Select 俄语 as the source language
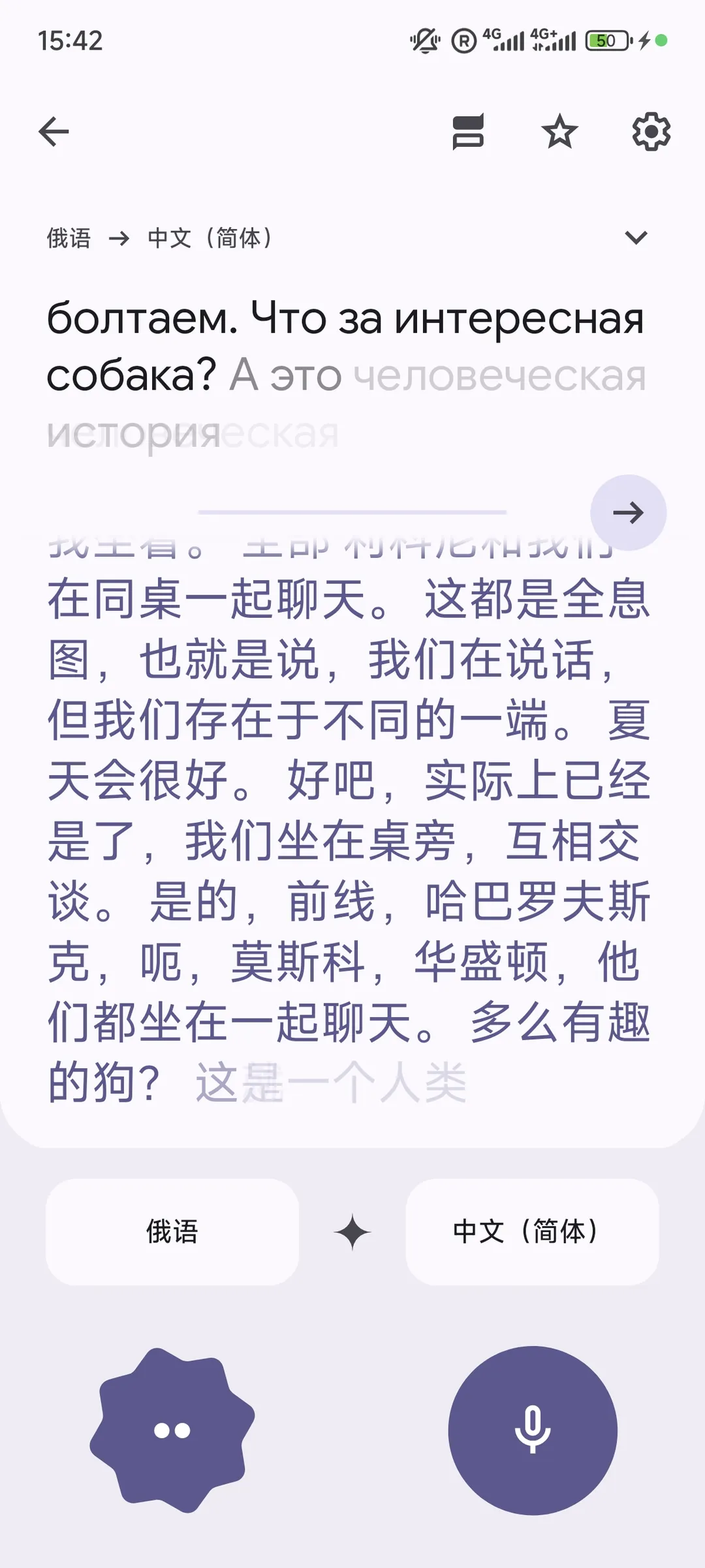The height and width of the screenshot is (1568, 705). pos(172,1232)
